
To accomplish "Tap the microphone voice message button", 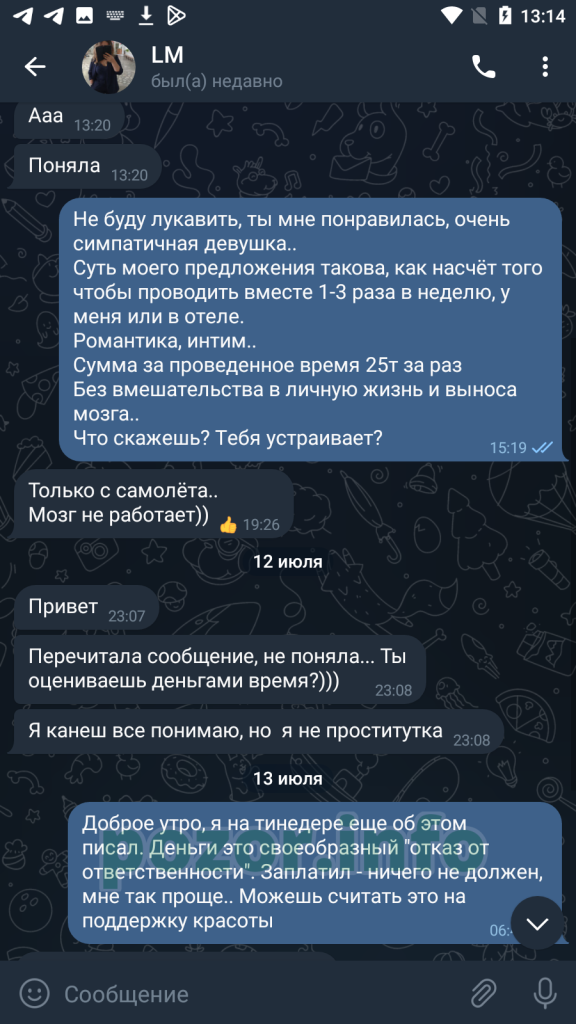I will tap(545, 994).
